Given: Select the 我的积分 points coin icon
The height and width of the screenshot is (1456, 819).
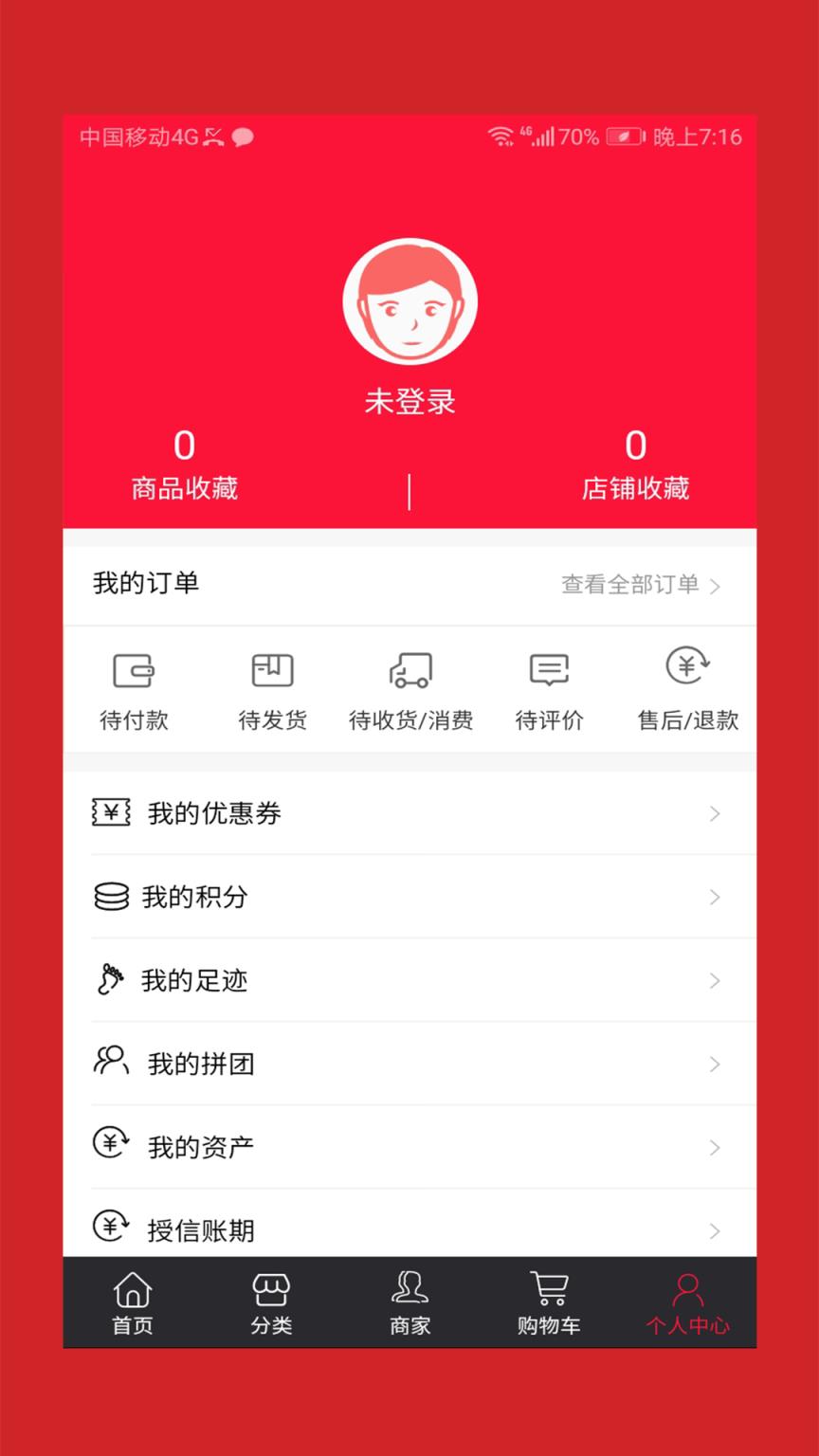Looking at the screenshot, I should point(110,896).
